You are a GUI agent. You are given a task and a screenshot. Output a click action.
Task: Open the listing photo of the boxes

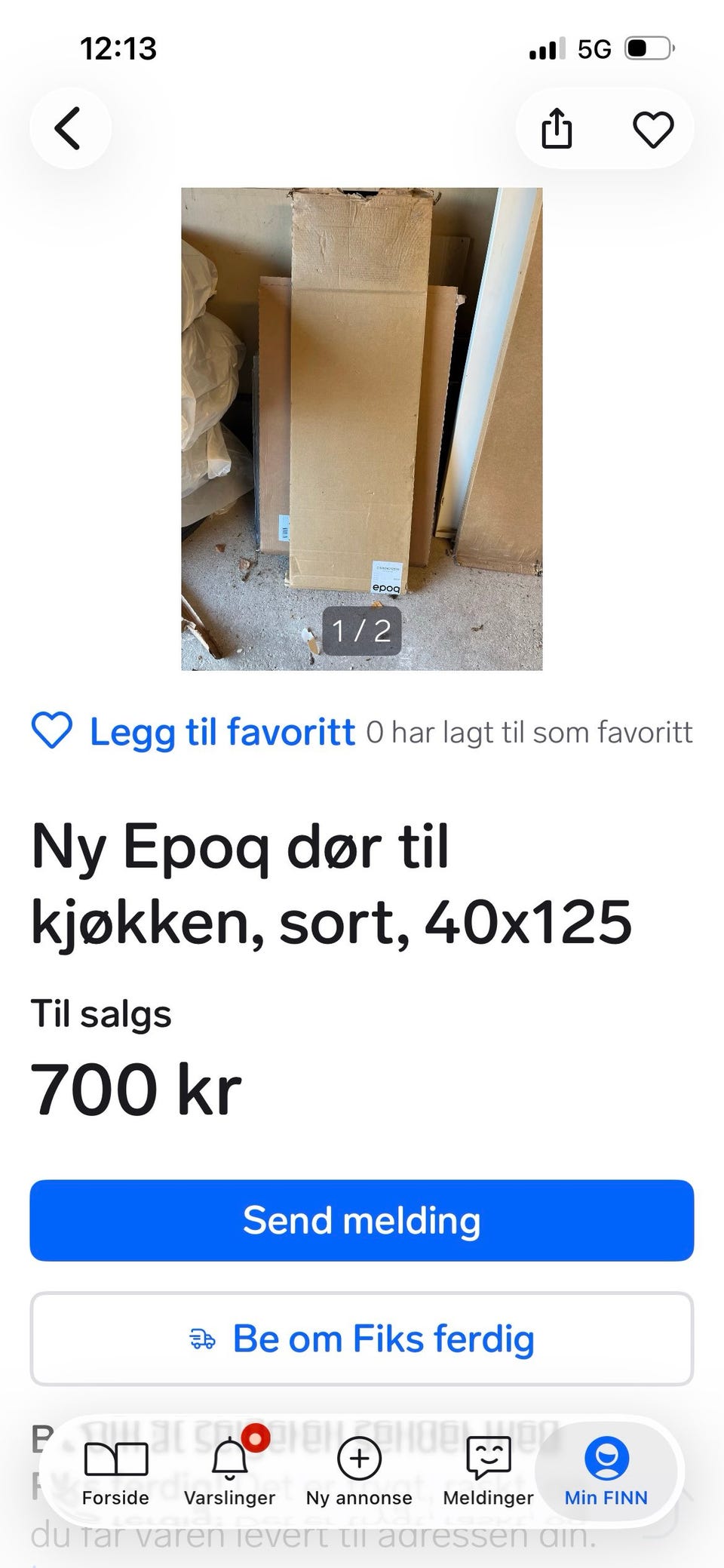pos(361,429)
